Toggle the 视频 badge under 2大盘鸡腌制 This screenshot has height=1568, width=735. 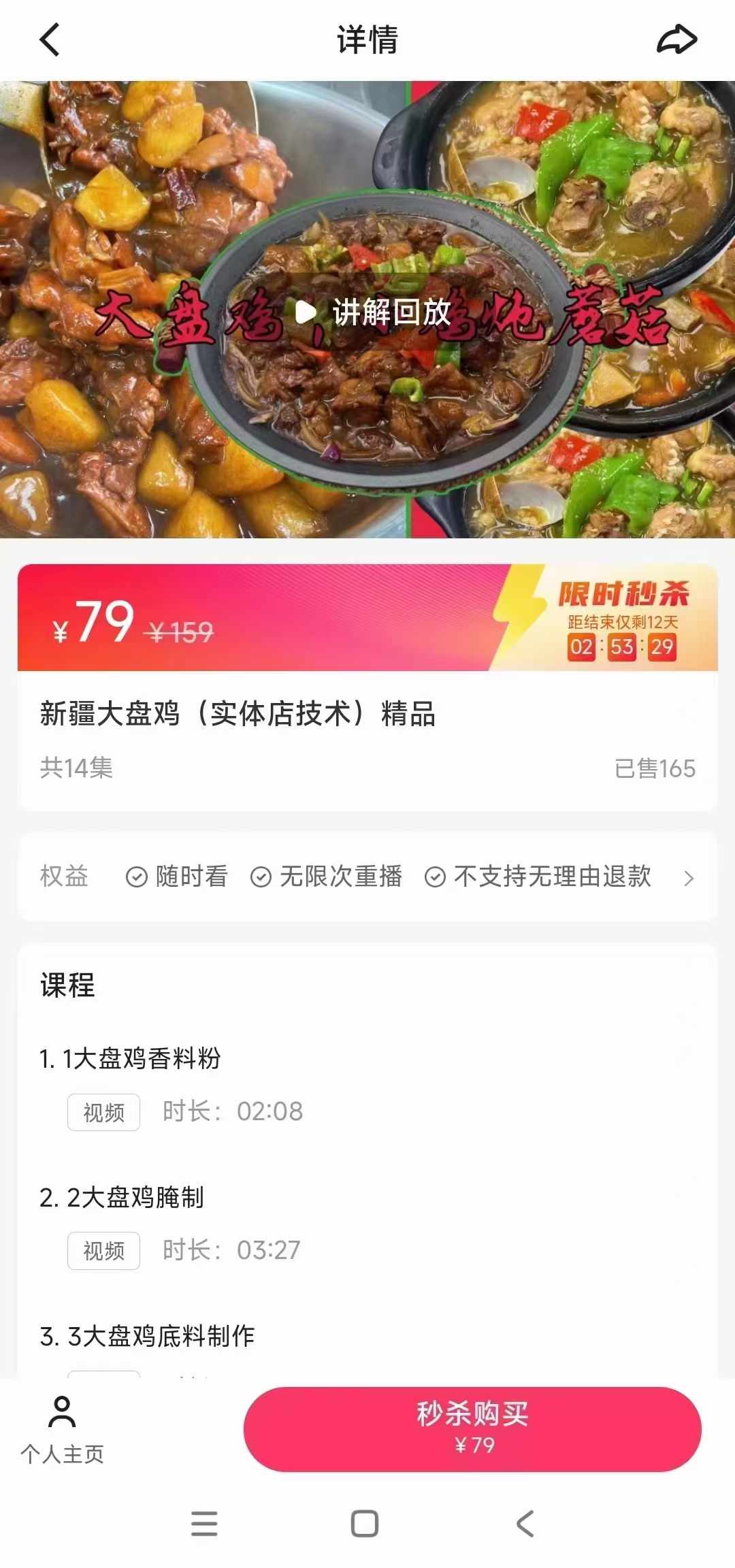[103, 1250]
